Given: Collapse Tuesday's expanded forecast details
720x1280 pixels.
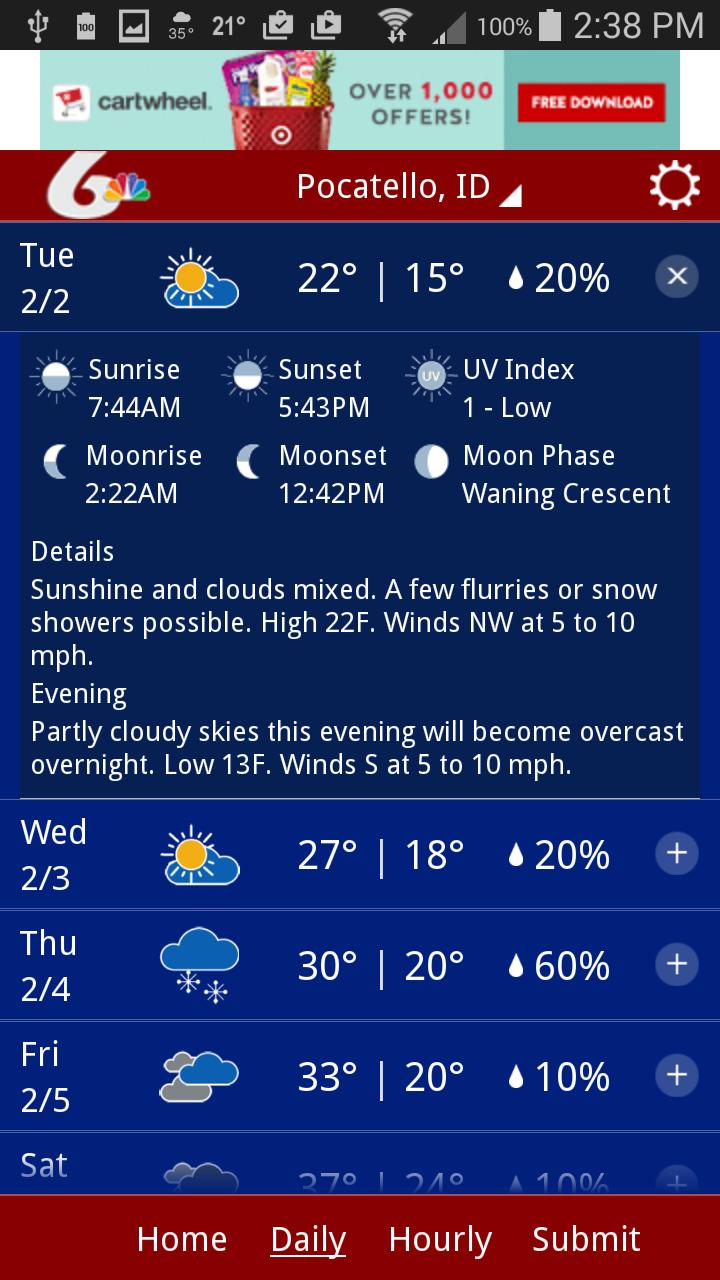Looking at the screenshot, I should [x=677, y=277].
